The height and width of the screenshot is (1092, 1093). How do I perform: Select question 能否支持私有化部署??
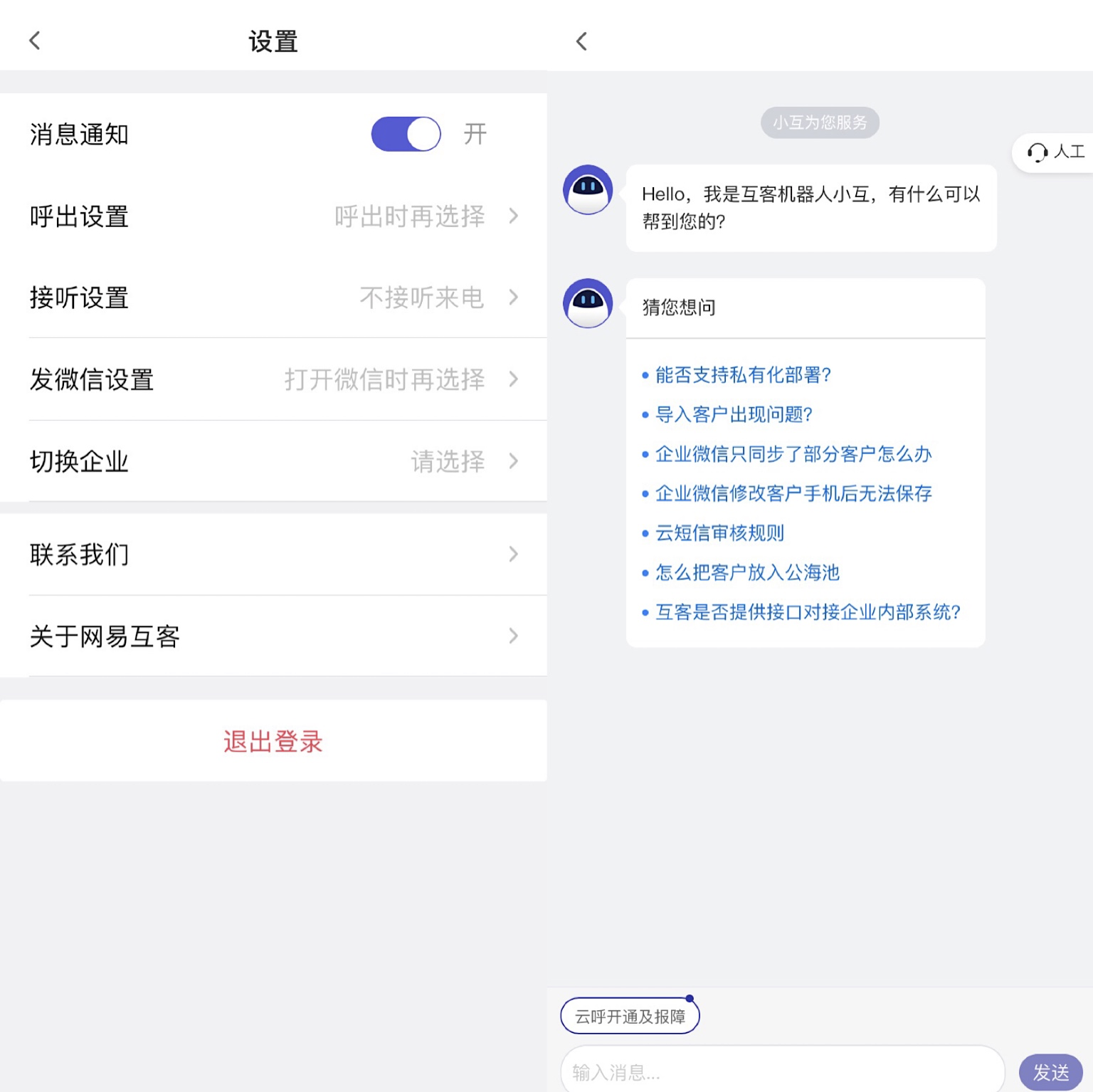[x=742, y=375]
